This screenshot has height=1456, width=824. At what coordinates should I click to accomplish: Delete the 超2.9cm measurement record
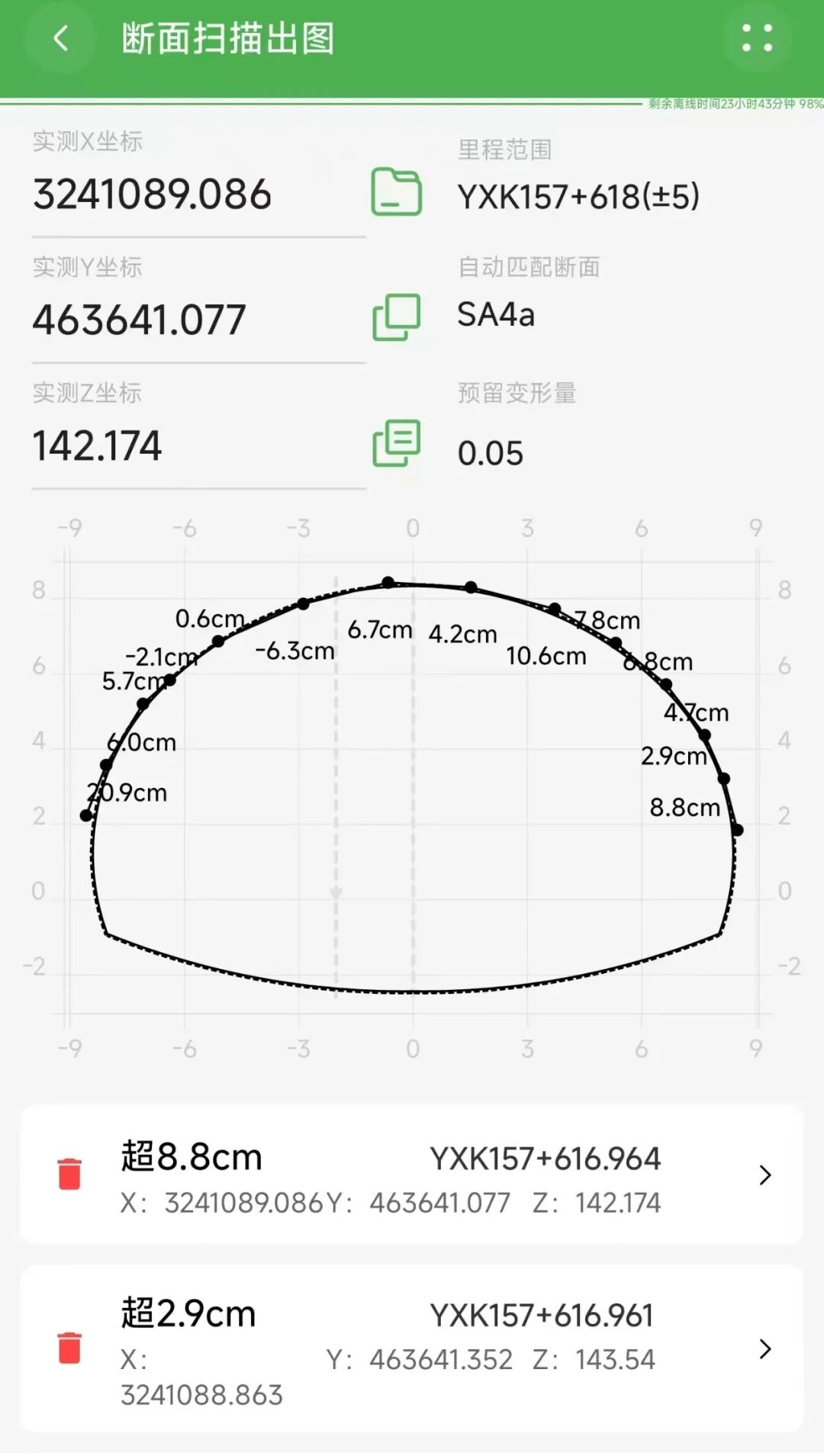coord(69,1348)
